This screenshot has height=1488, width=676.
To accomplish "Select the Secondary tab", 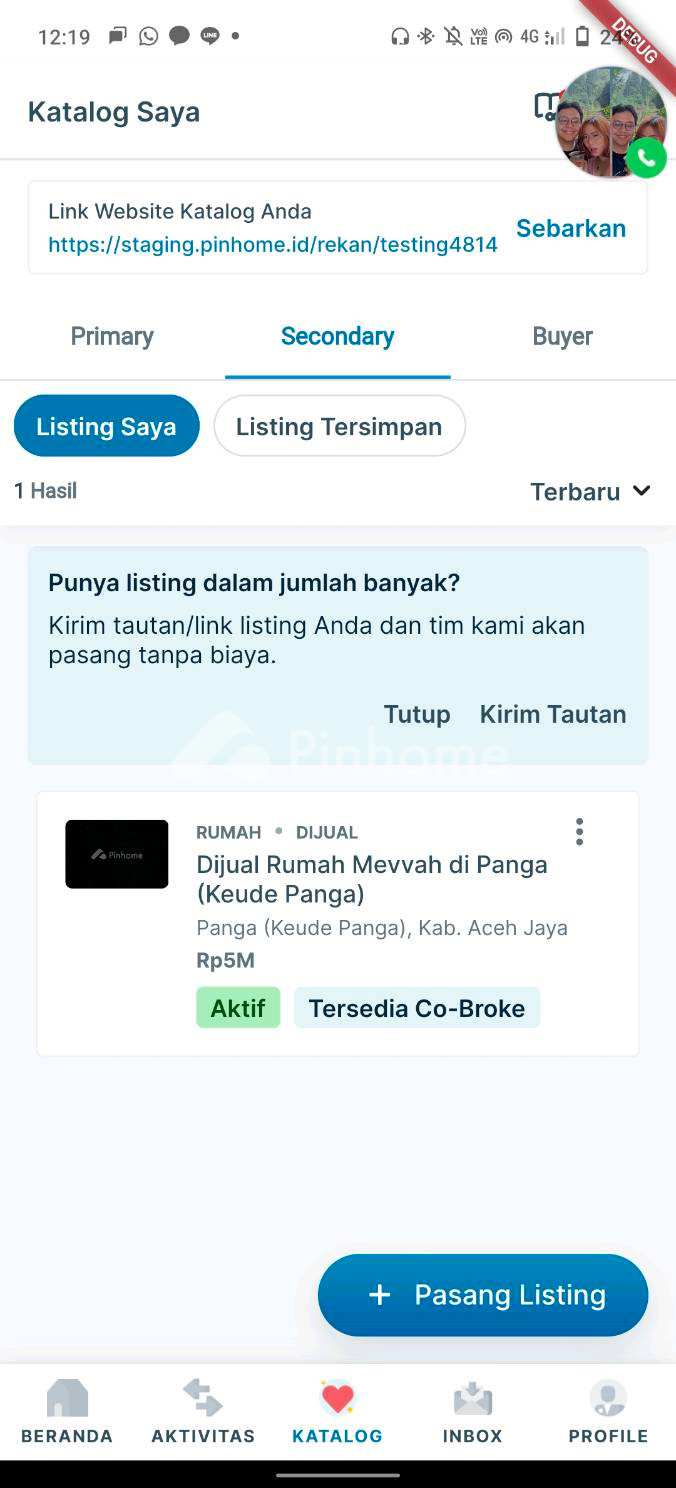I will click(x=337, y=337).
